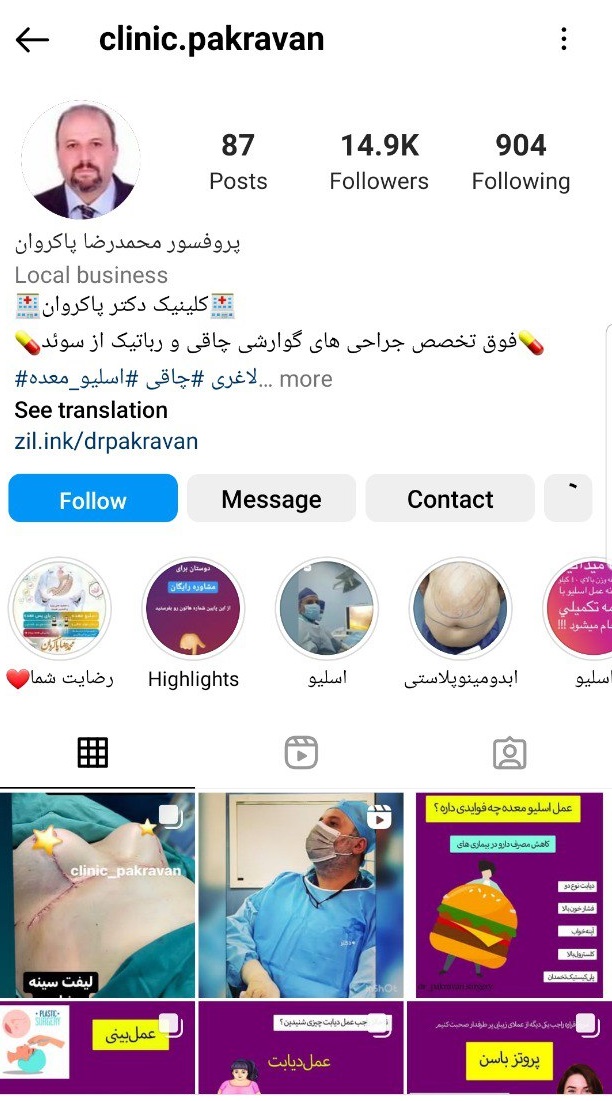View the 904 Following list

[521, 162]
